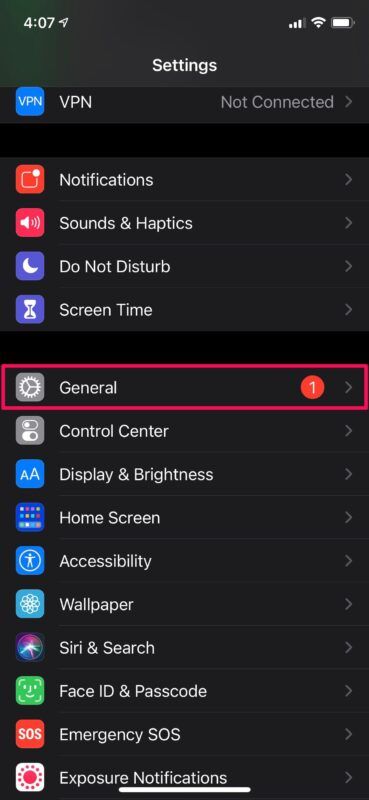
Task: Open Wallpaper settings
Action: click(x=184, y=604)
